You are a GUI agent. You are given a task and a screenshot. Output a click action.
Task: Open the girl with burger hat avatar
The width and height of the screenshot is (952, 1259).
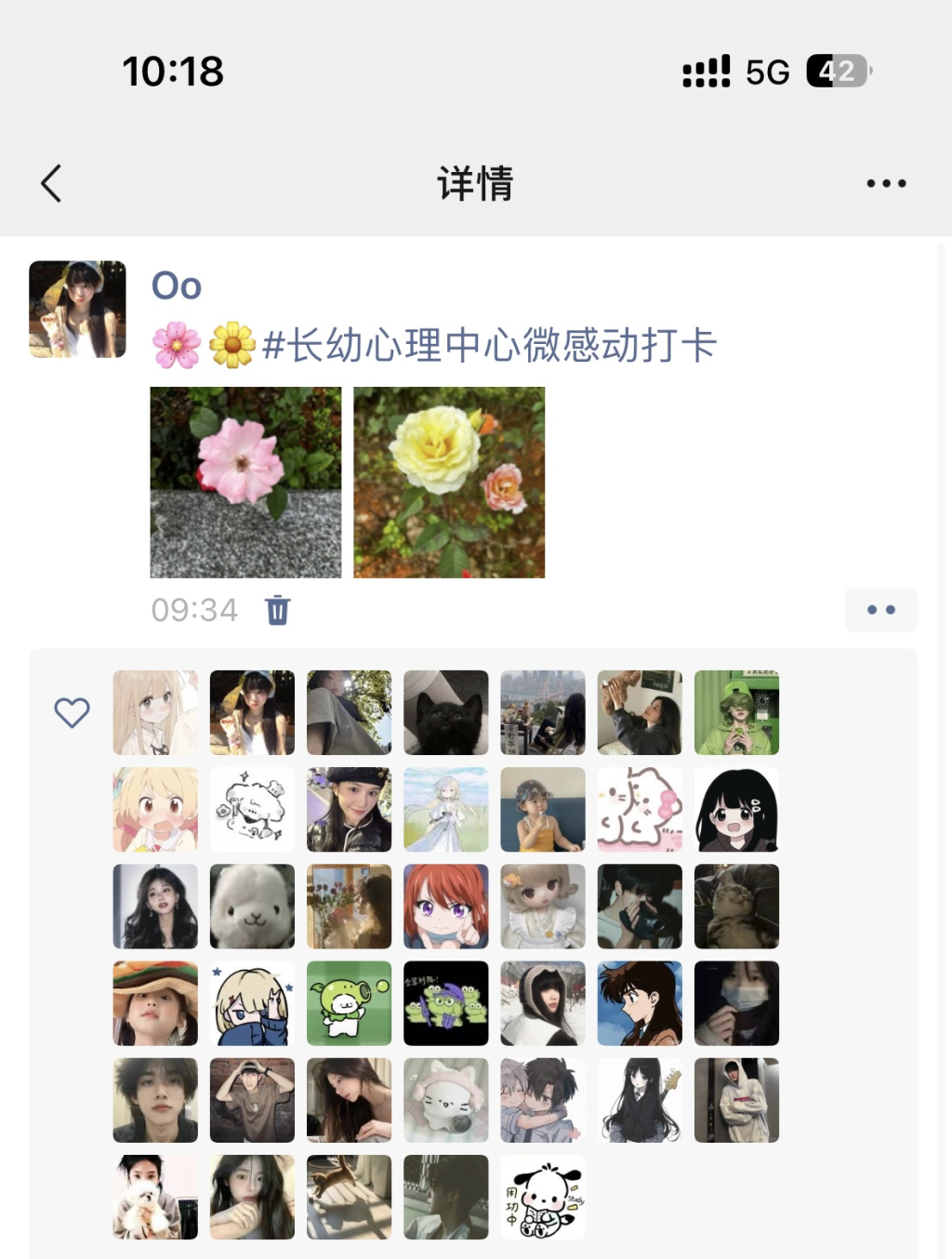point(155,1003)
